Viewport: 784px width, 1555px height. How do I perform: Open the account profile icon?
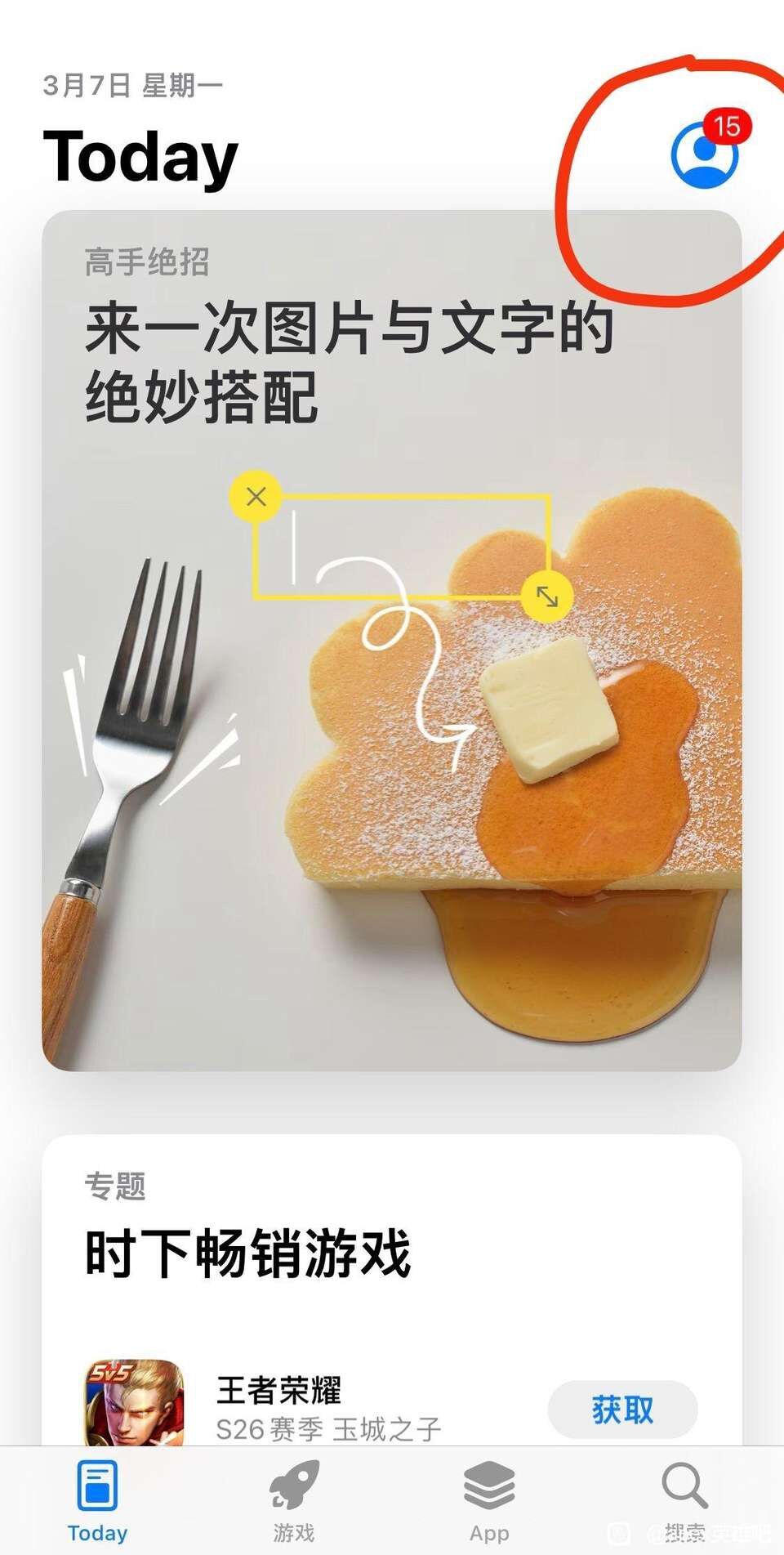coord(704,153)
